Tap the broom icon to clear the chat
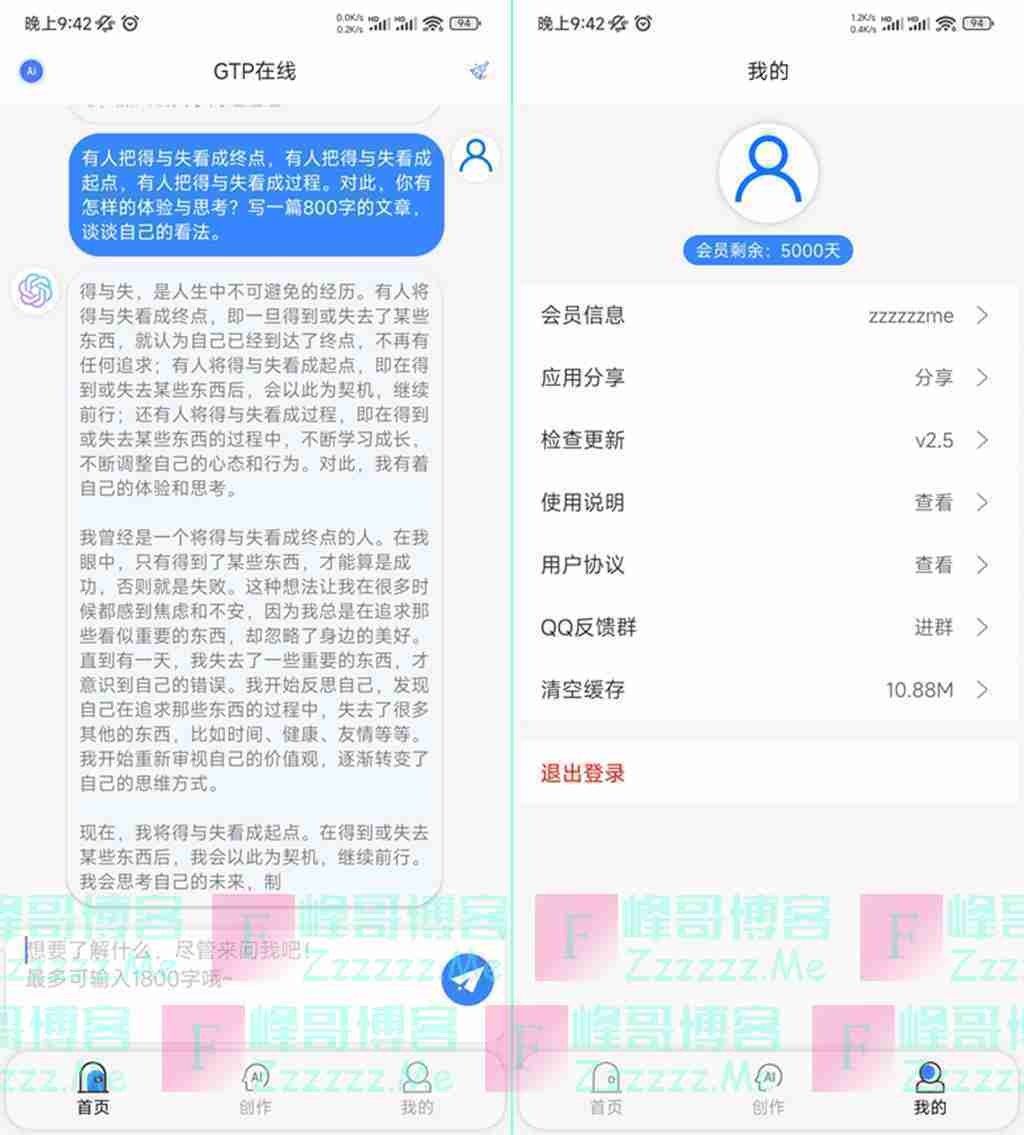Screen dimensions: 1024x1135 (x=479, y=71)
